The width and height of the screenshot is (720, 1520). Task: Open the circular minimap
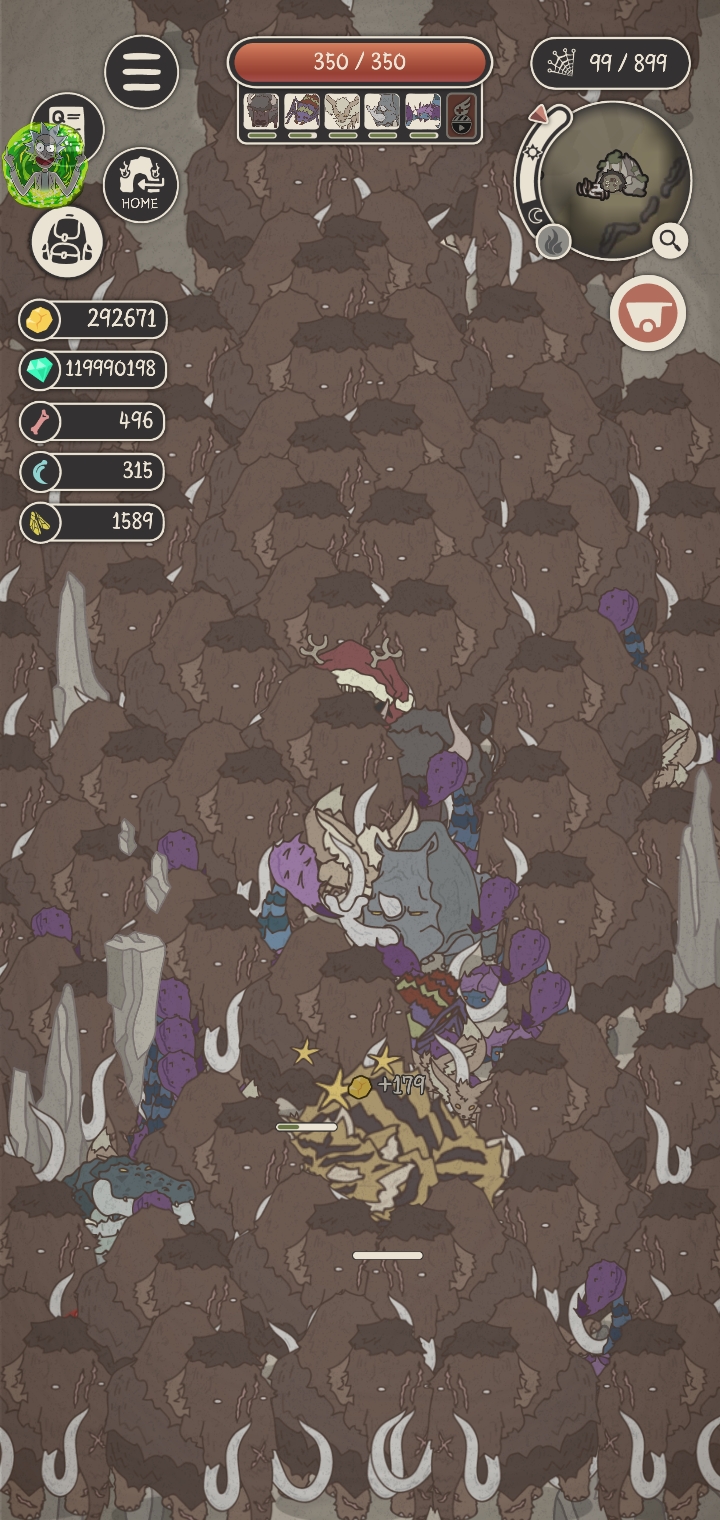[616, 182]
